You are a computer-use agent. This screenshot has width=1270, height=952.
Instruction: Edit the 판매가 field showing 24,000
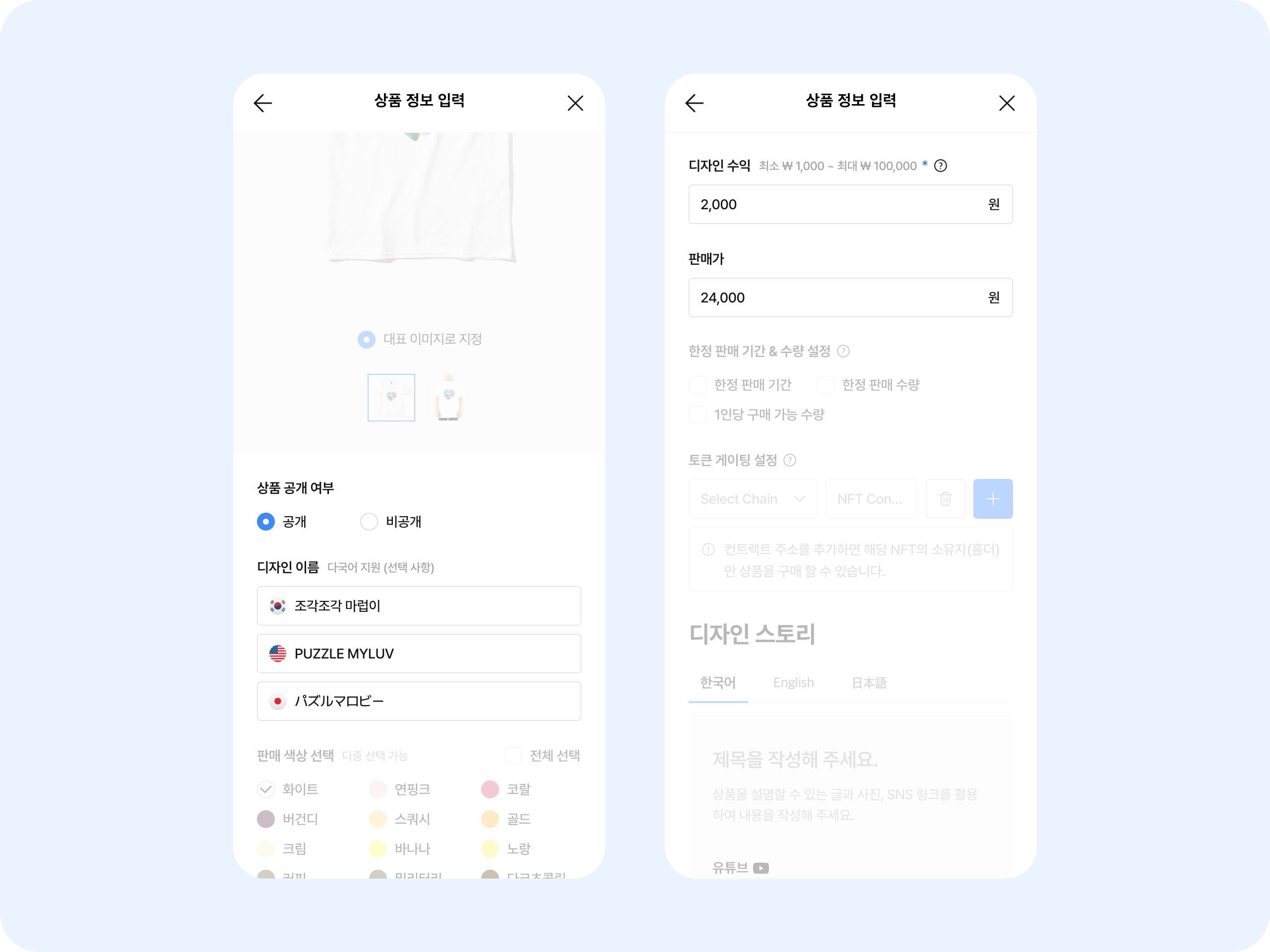[850, 298]
